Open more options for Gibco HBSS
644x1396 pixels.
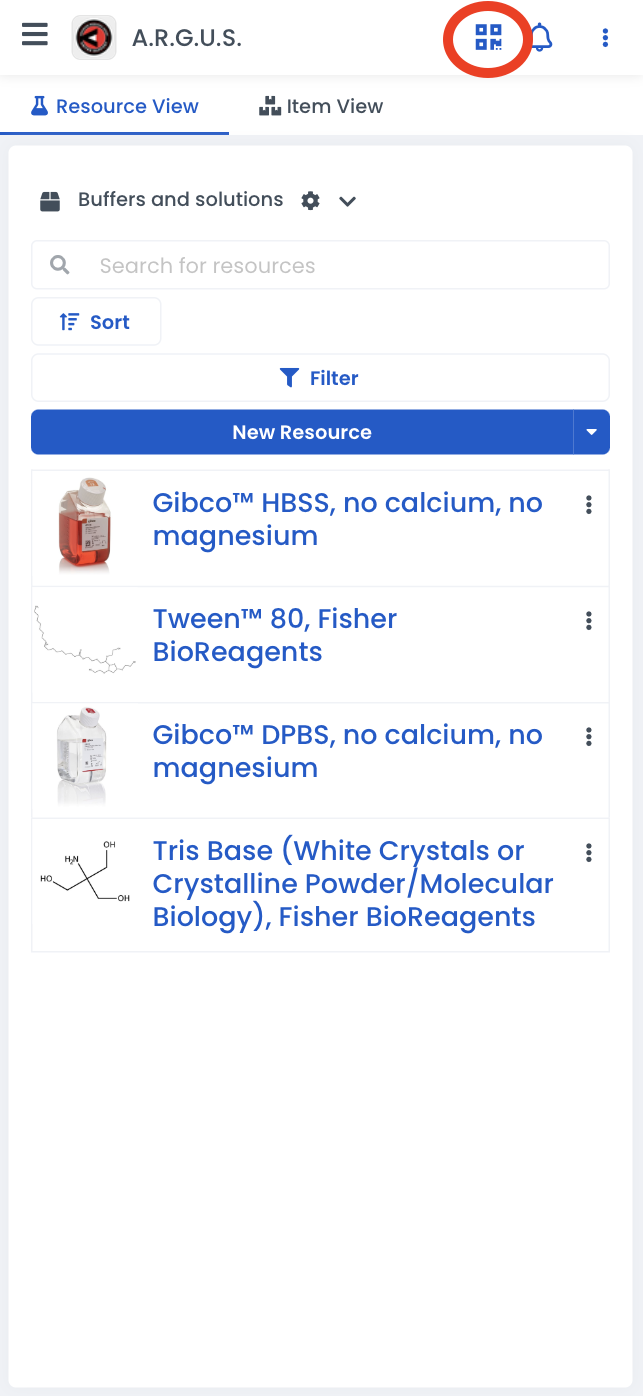click(589, 505)
